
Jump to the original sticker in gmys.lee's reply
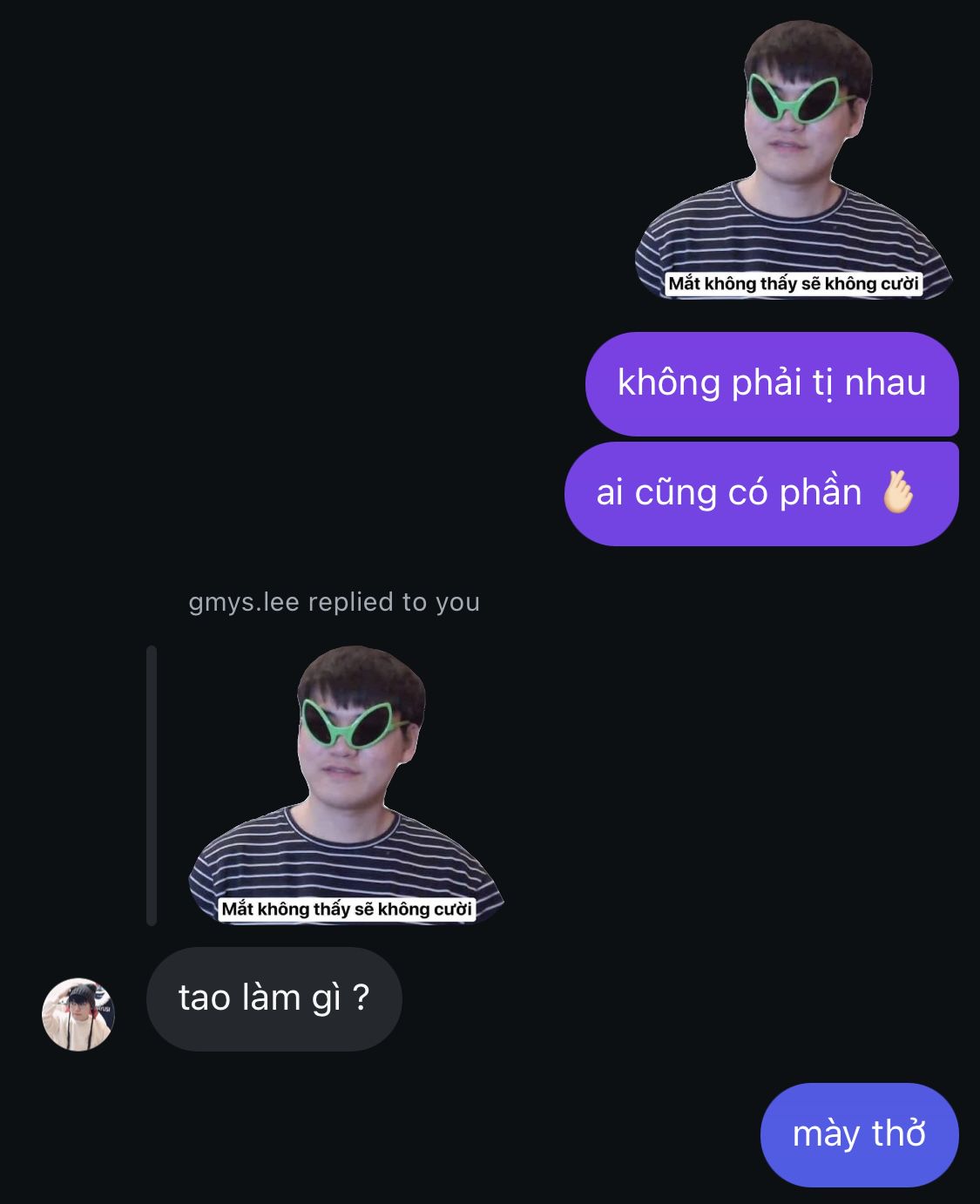tap(347, 786)
